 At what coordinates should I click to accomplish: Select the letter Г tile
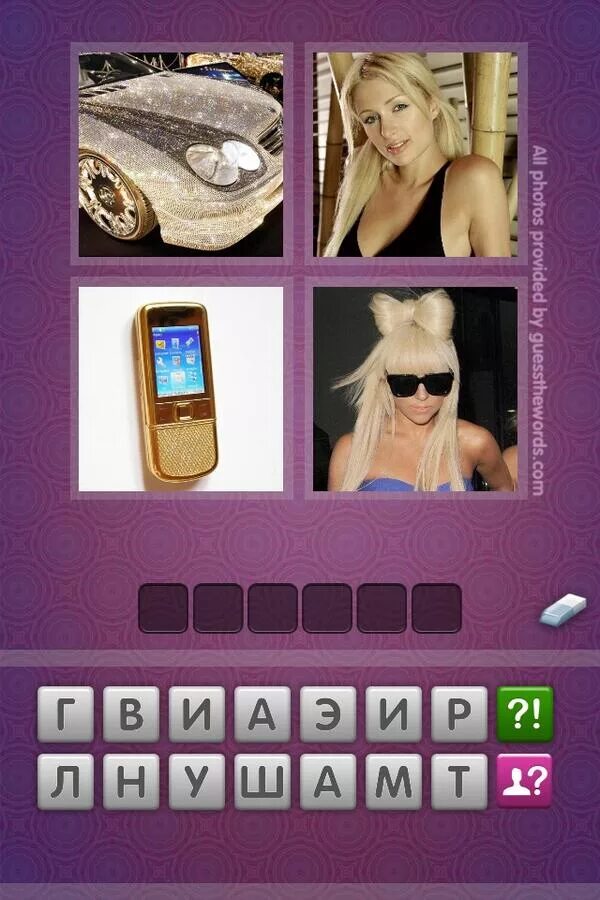click(65, 714)
